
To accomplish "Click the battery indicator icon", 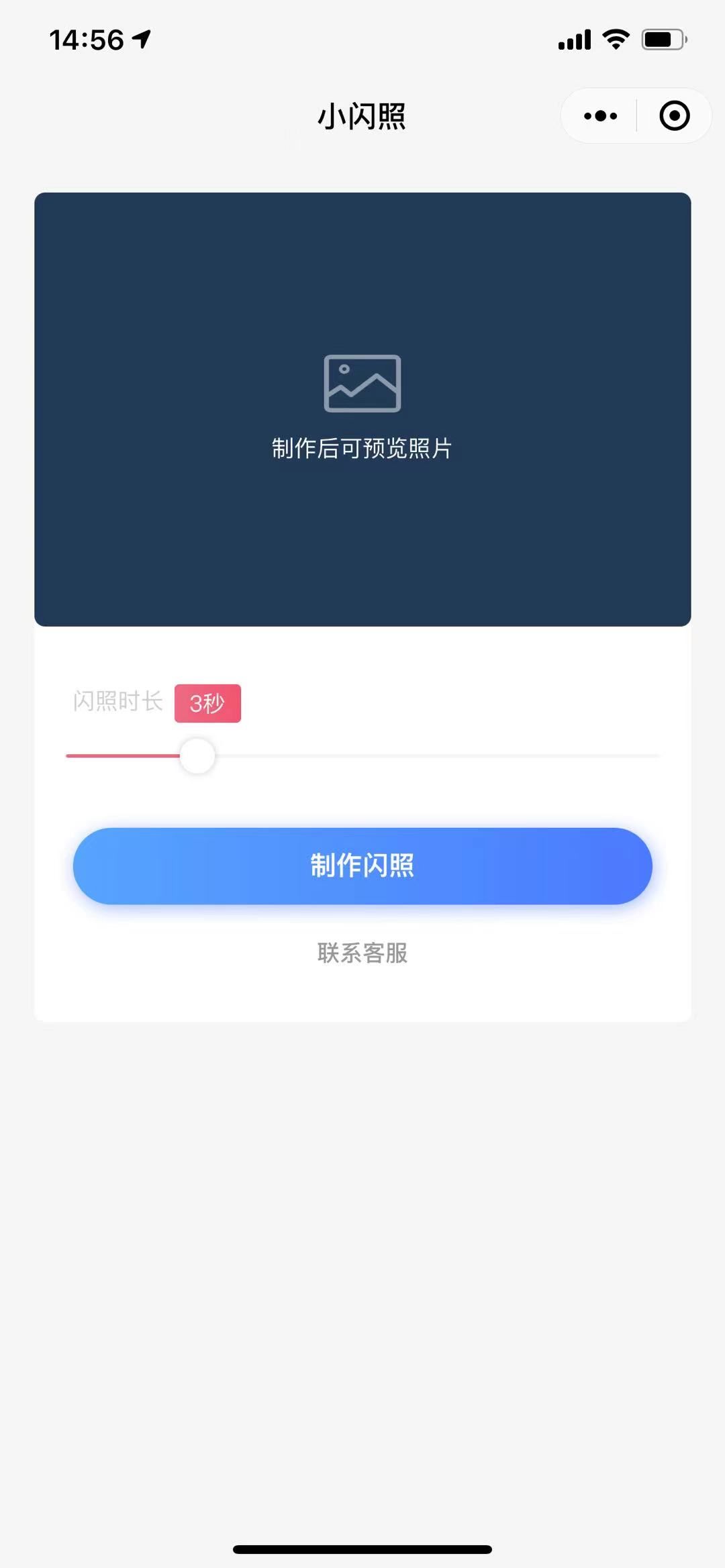I will coord(661,39).
